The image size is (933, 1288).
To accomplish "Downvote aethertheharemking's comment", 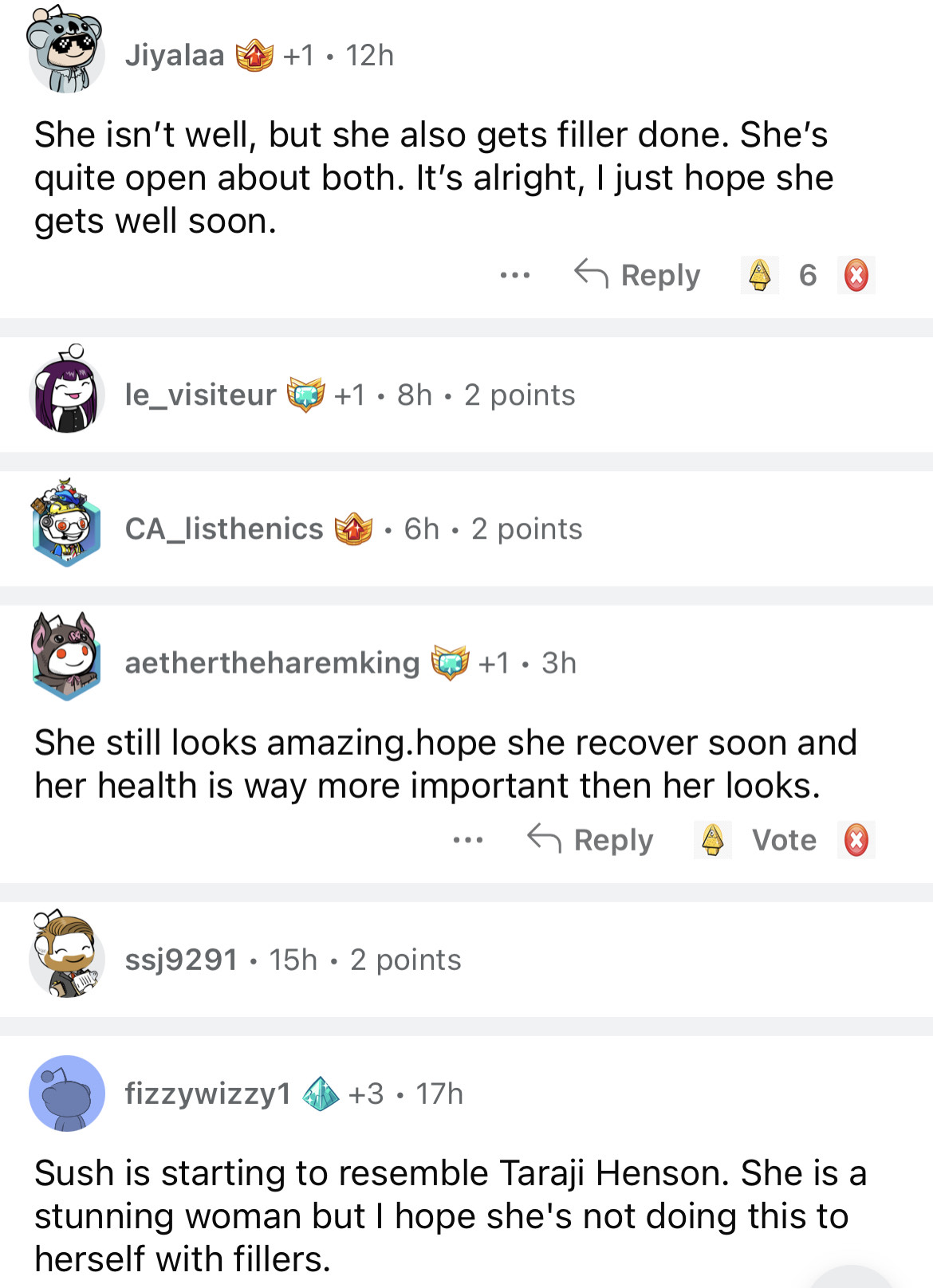I will (x=856, y=840).
